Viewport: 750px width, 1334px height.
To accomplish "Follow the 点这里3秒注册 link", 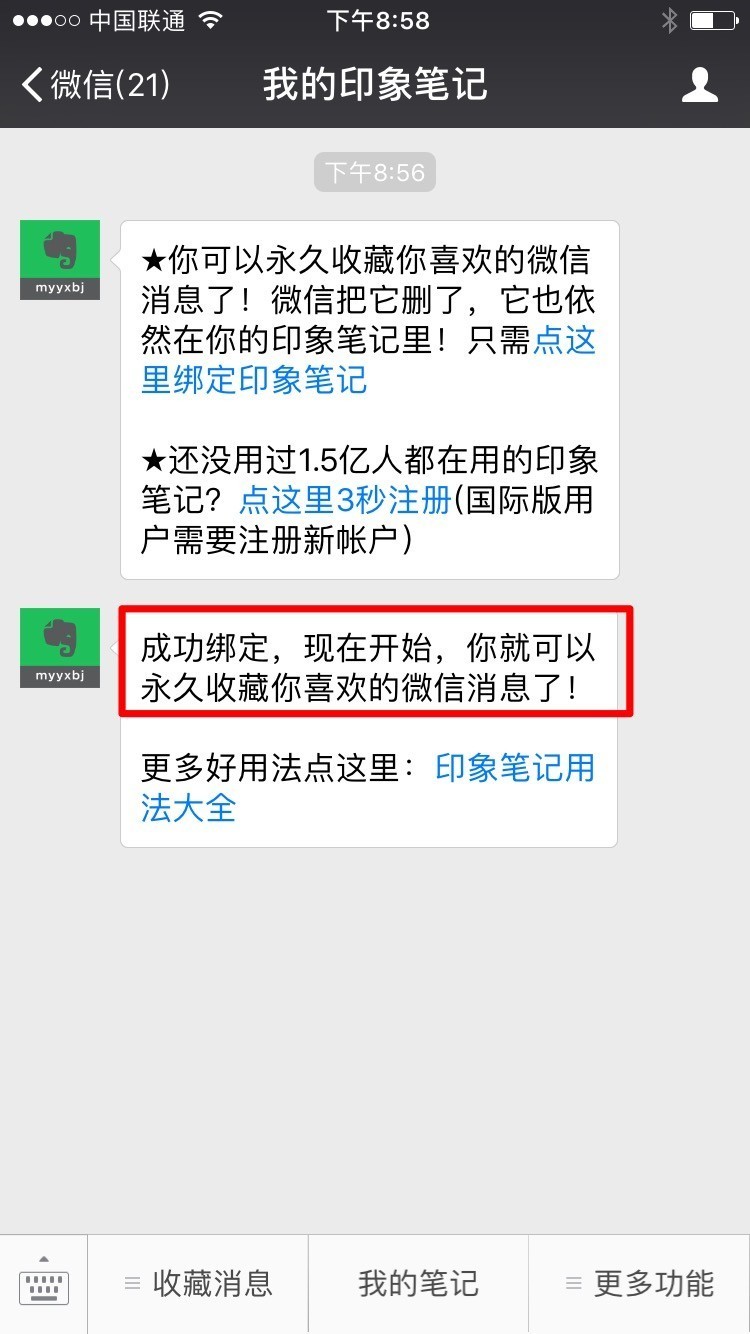I will pyautogui.click(x=345, y=499).
